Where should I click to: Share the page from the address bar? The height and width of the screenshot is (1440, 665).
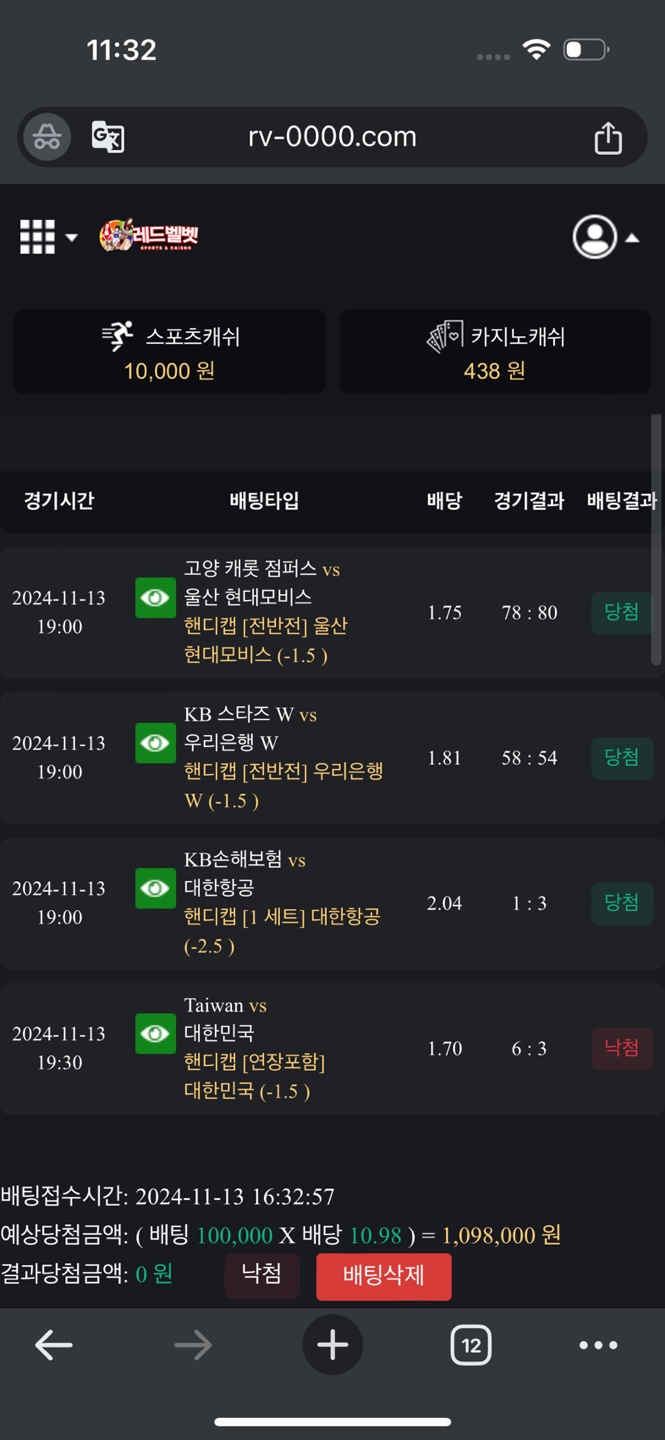point(608,138)
